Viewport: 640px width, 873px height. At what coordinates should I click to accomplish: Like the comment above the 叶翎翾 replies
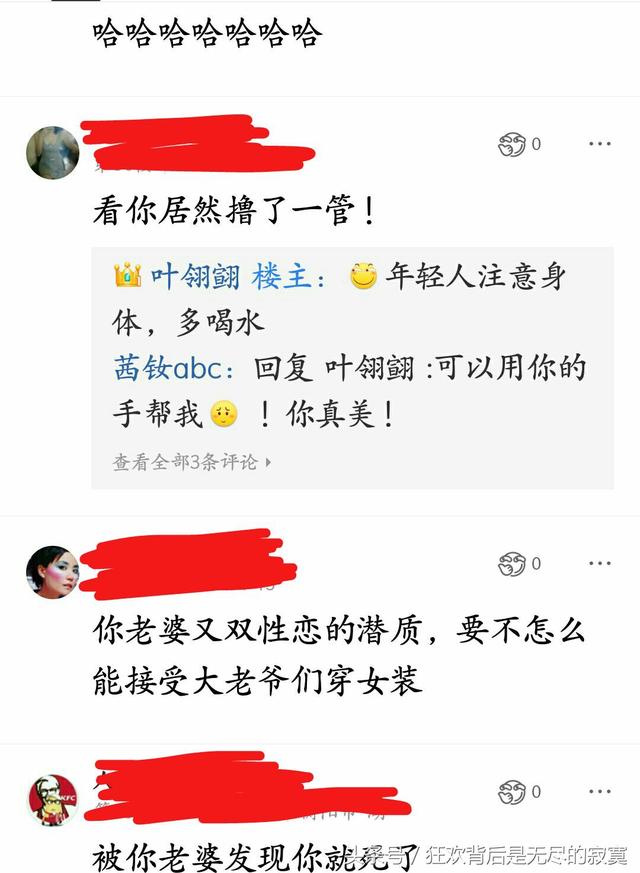(x=512, y=144)
